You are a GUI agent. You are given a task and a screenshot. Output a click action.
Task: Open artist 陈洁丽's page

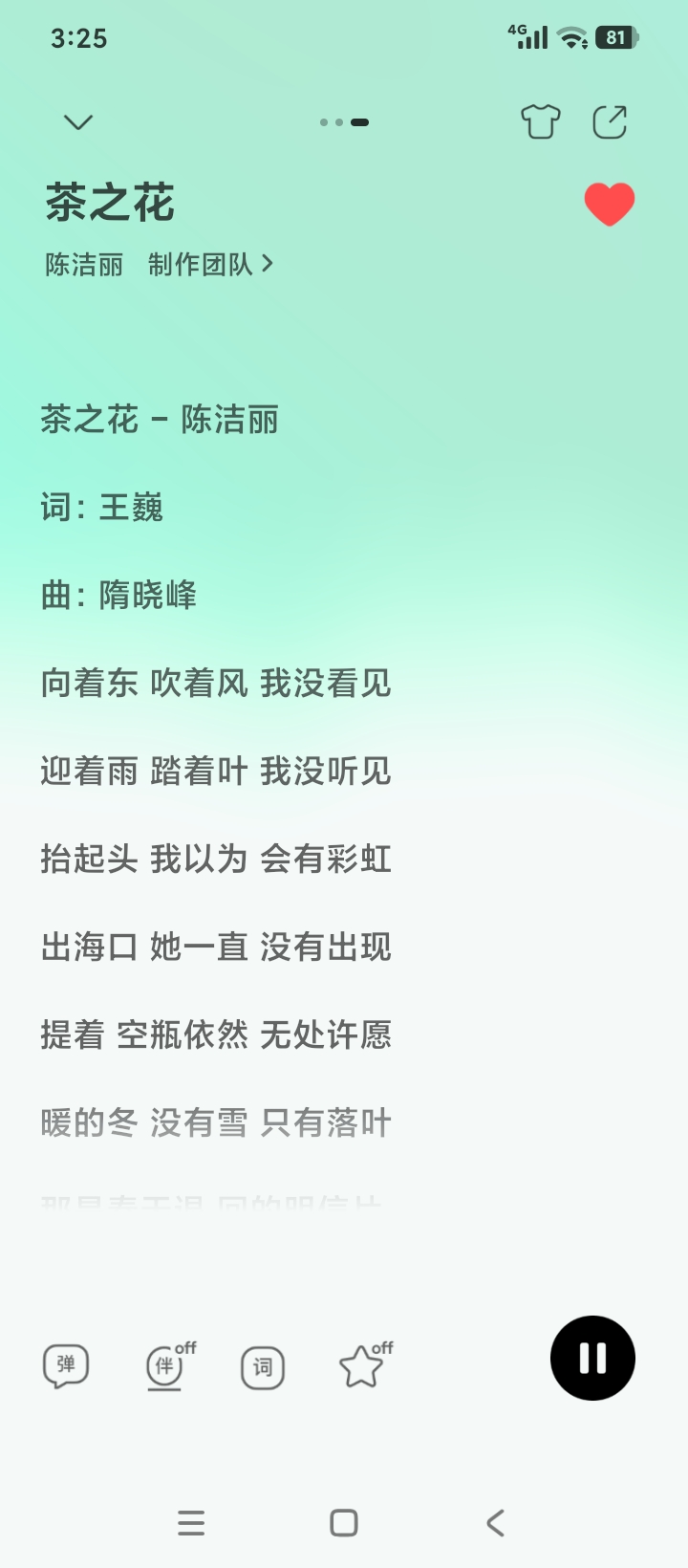pos(84,265)
